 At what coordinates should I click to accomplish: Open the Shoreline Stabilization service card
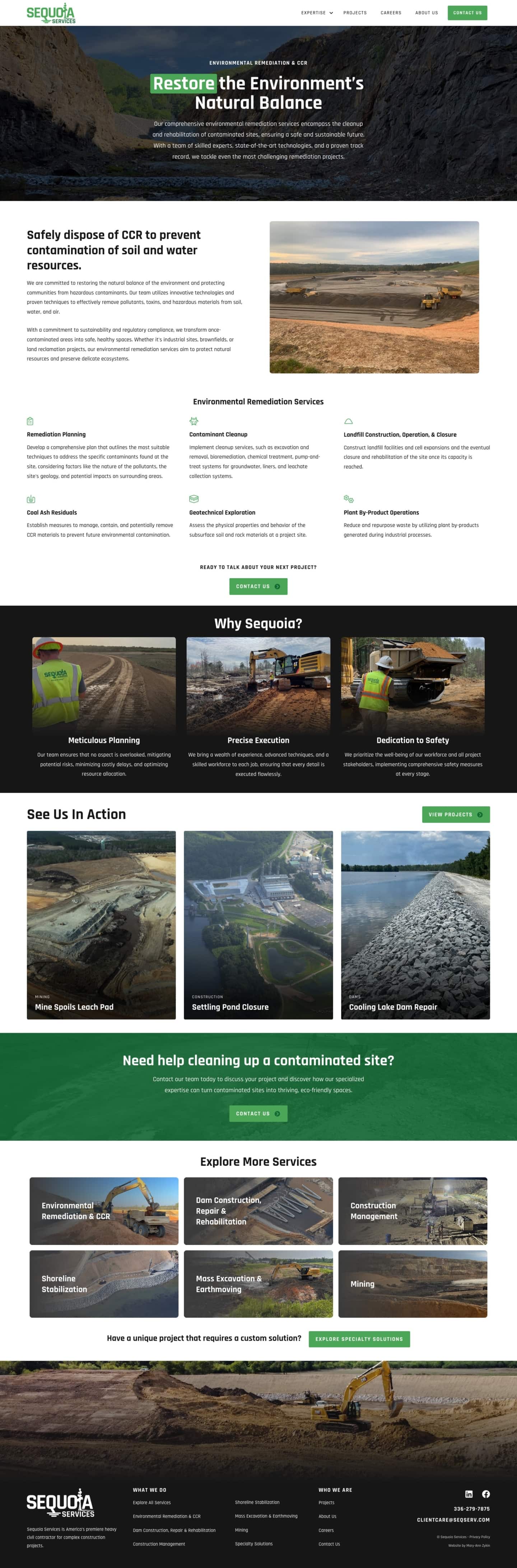(x=104, y=1284)
